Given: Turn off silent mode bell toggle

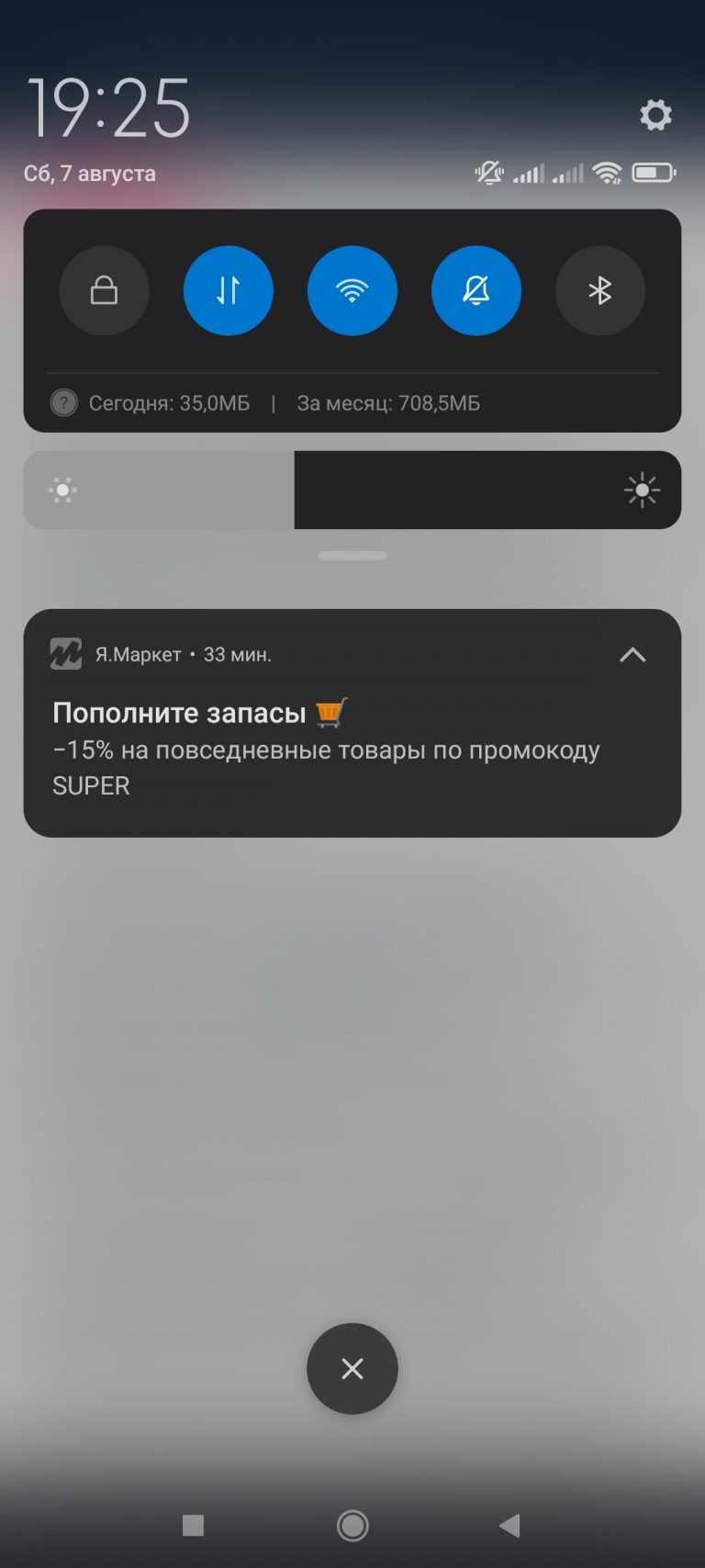Looking at the screenshot, I should [476, 290].
